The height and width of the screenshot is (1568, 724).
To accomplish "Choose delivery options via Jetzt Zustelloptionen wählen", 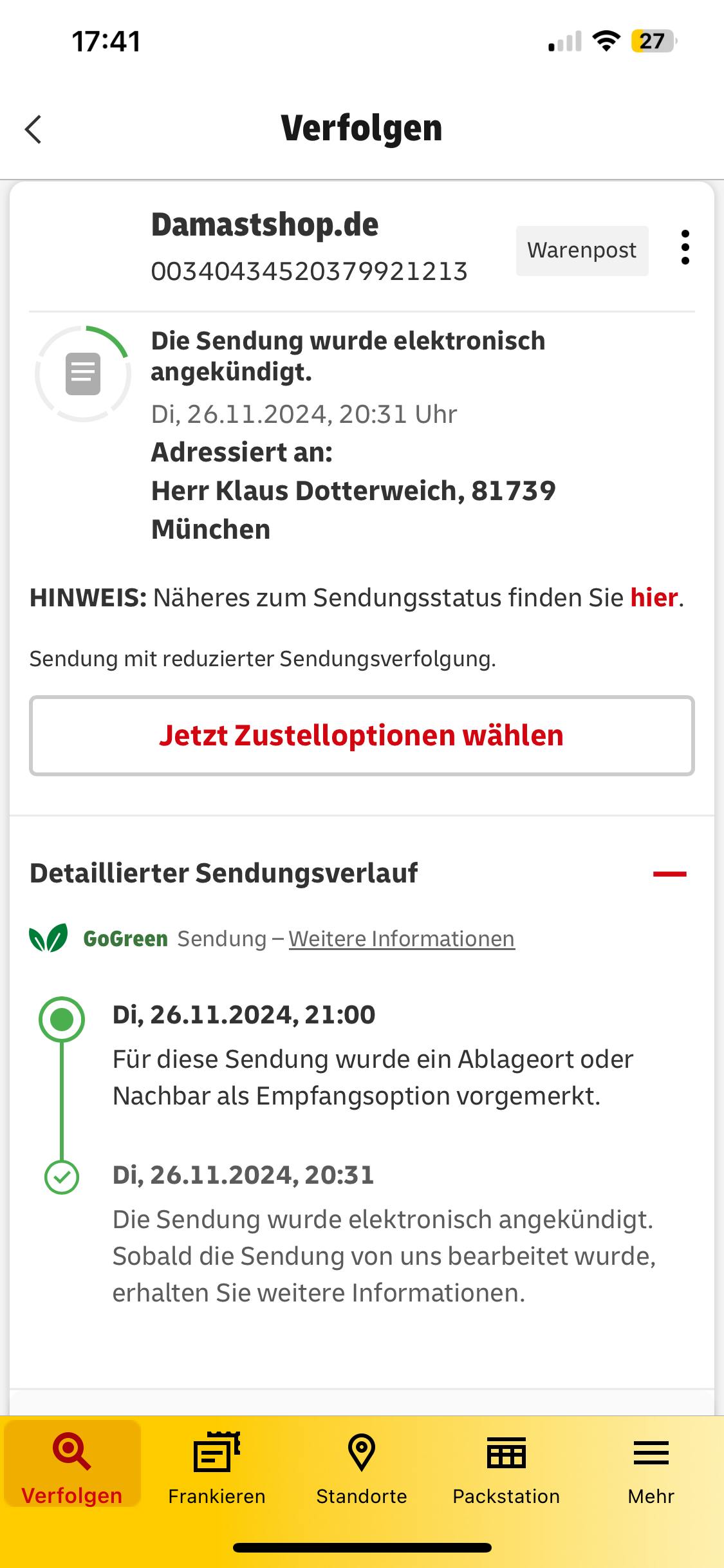I will [362, 736].
